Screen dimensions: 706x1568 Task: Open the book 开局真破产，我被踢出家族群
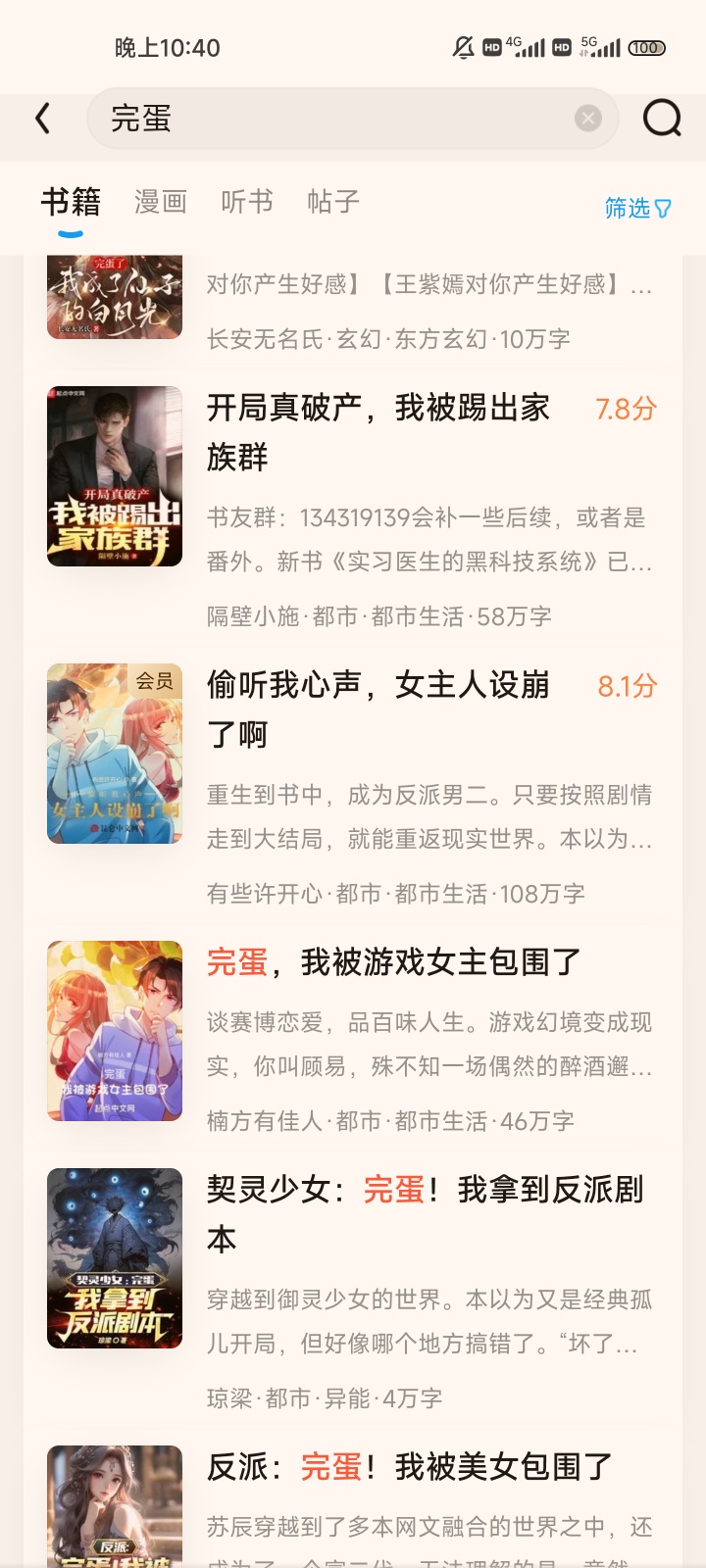[378, 431]
